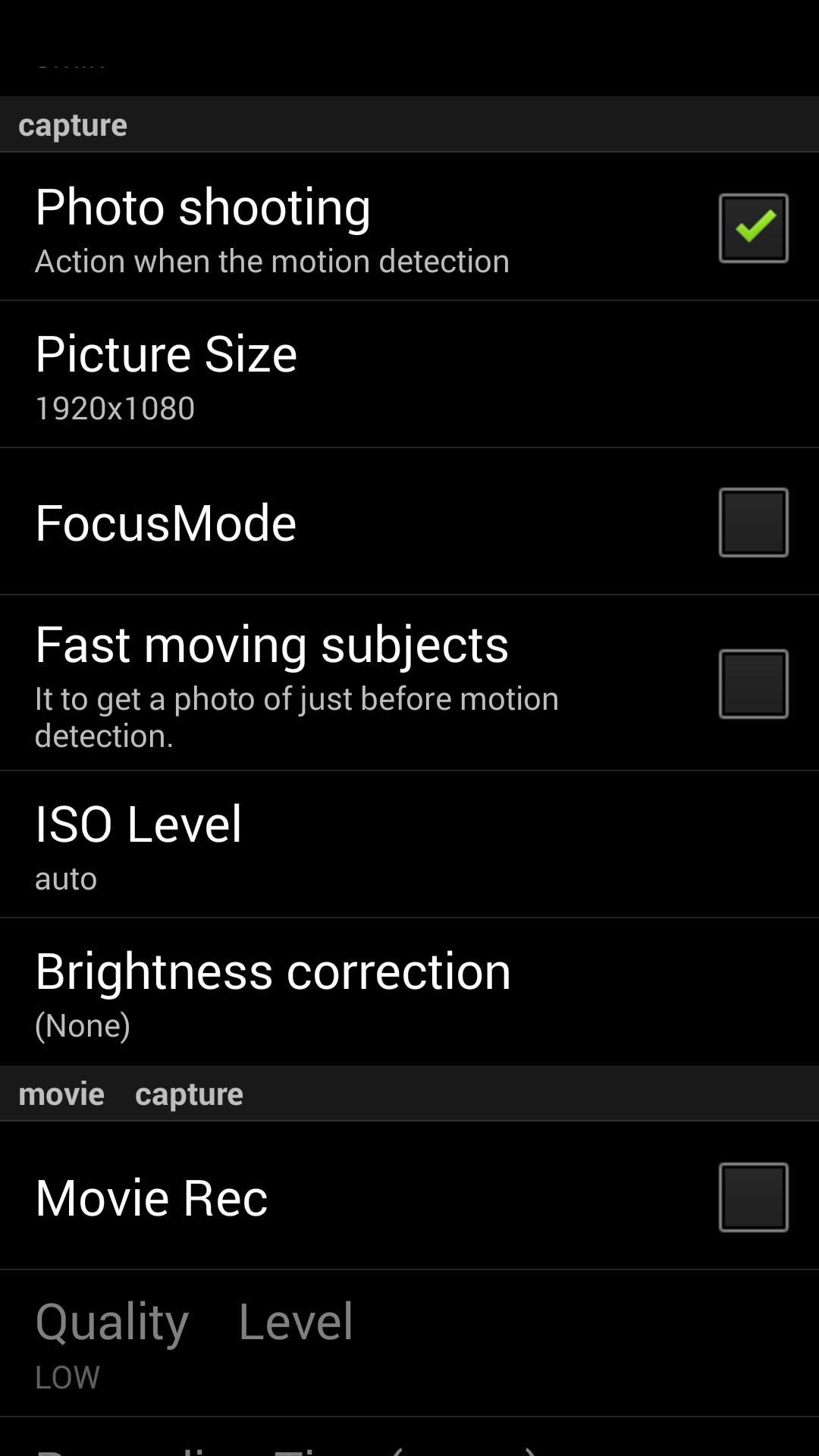
Task: Turn on Fast moving subjects
Action: pyautogui.click(x=753, y=683)
